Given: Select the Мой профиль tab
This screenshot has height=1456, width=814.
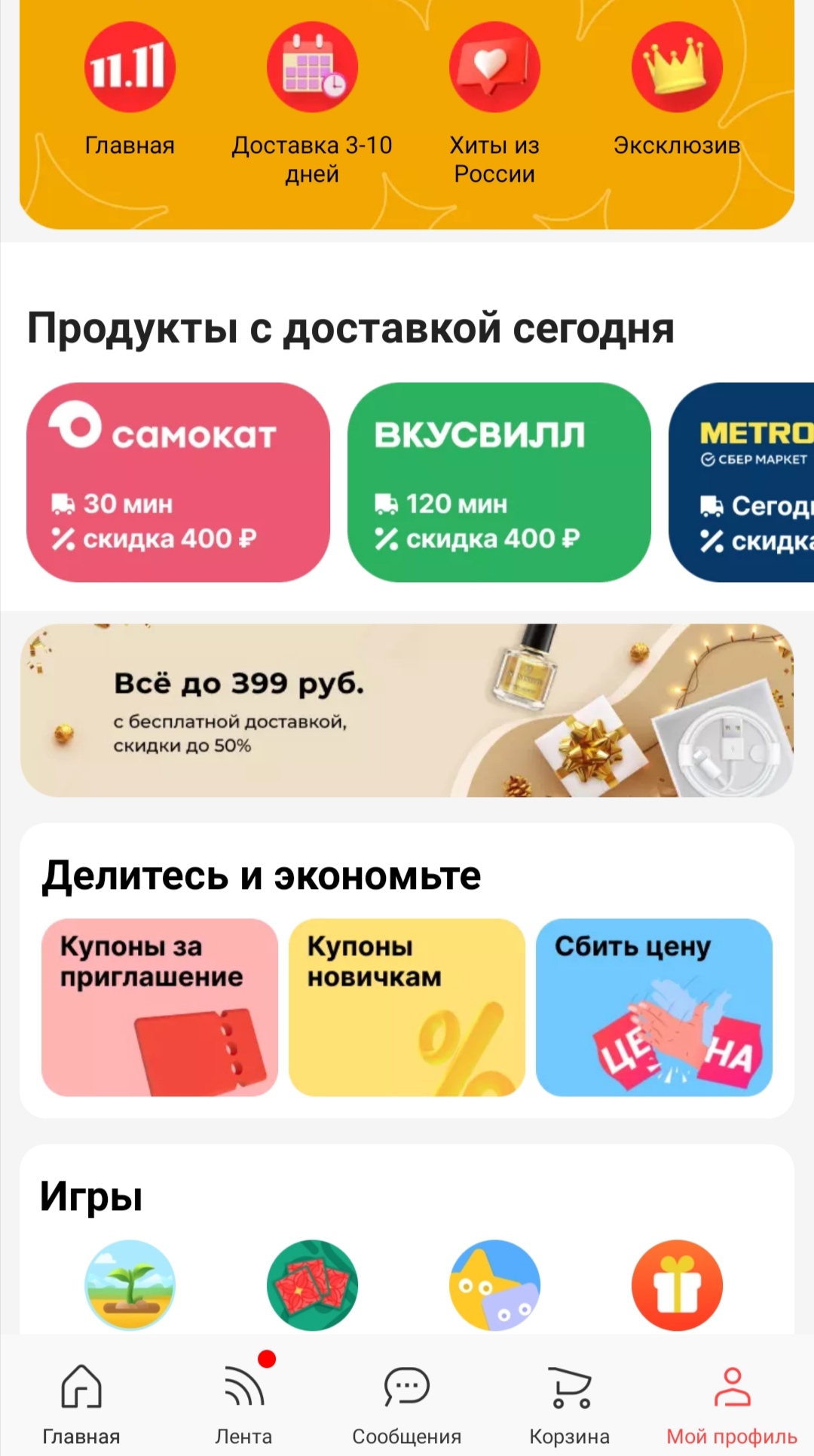Looking at the screenshot, I should [x=732, y=1403].
